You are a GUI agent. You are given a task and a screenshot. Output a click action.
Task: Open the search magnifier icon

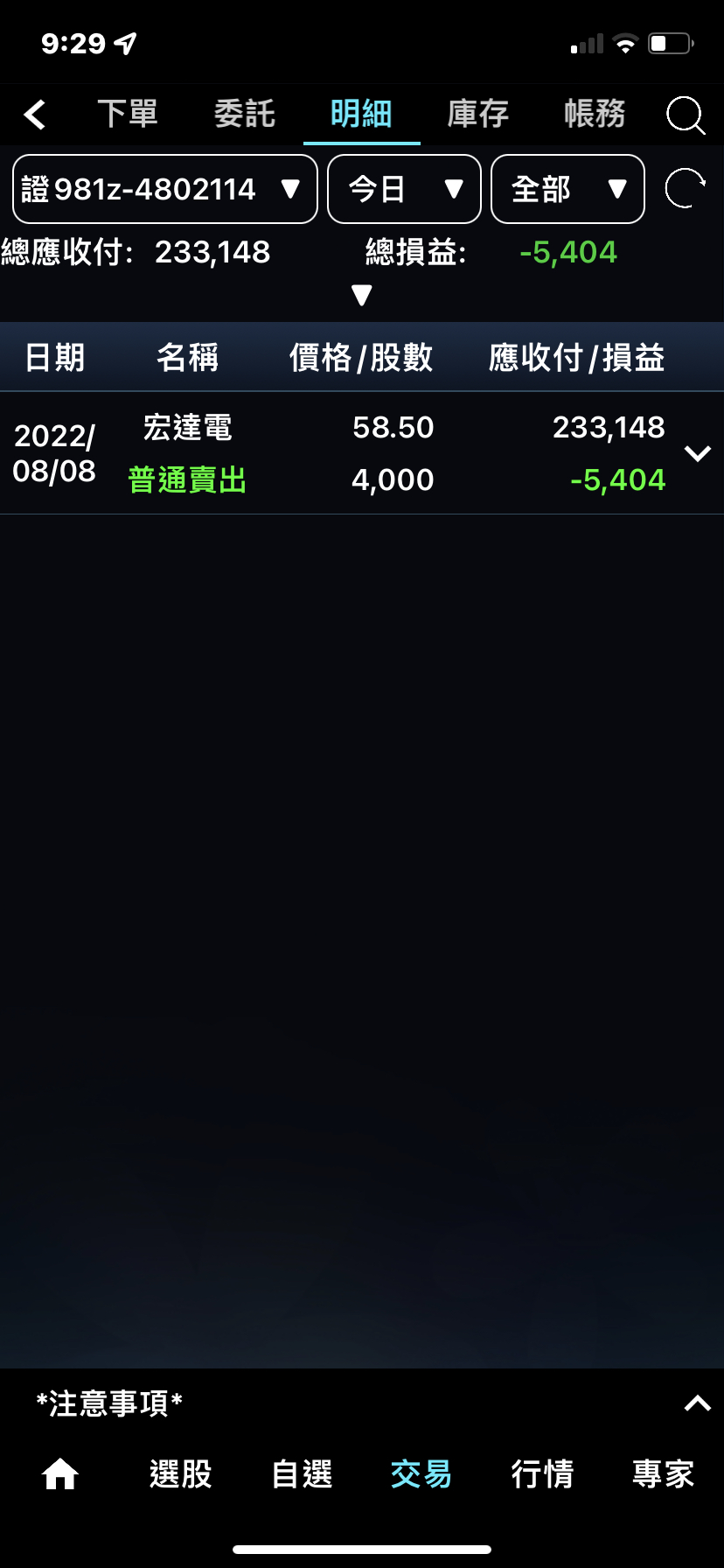tap(685, 115)
